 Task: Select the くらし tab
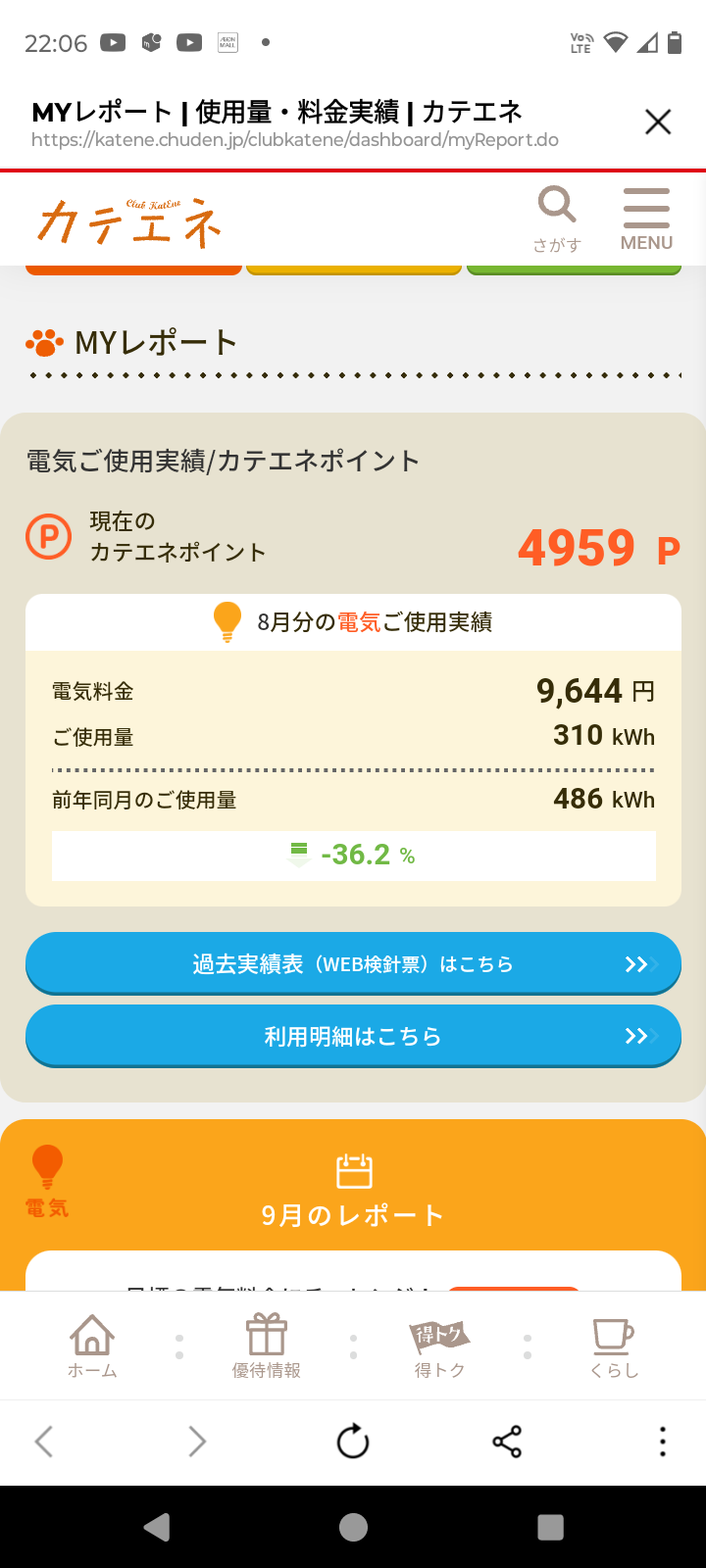614,1347
